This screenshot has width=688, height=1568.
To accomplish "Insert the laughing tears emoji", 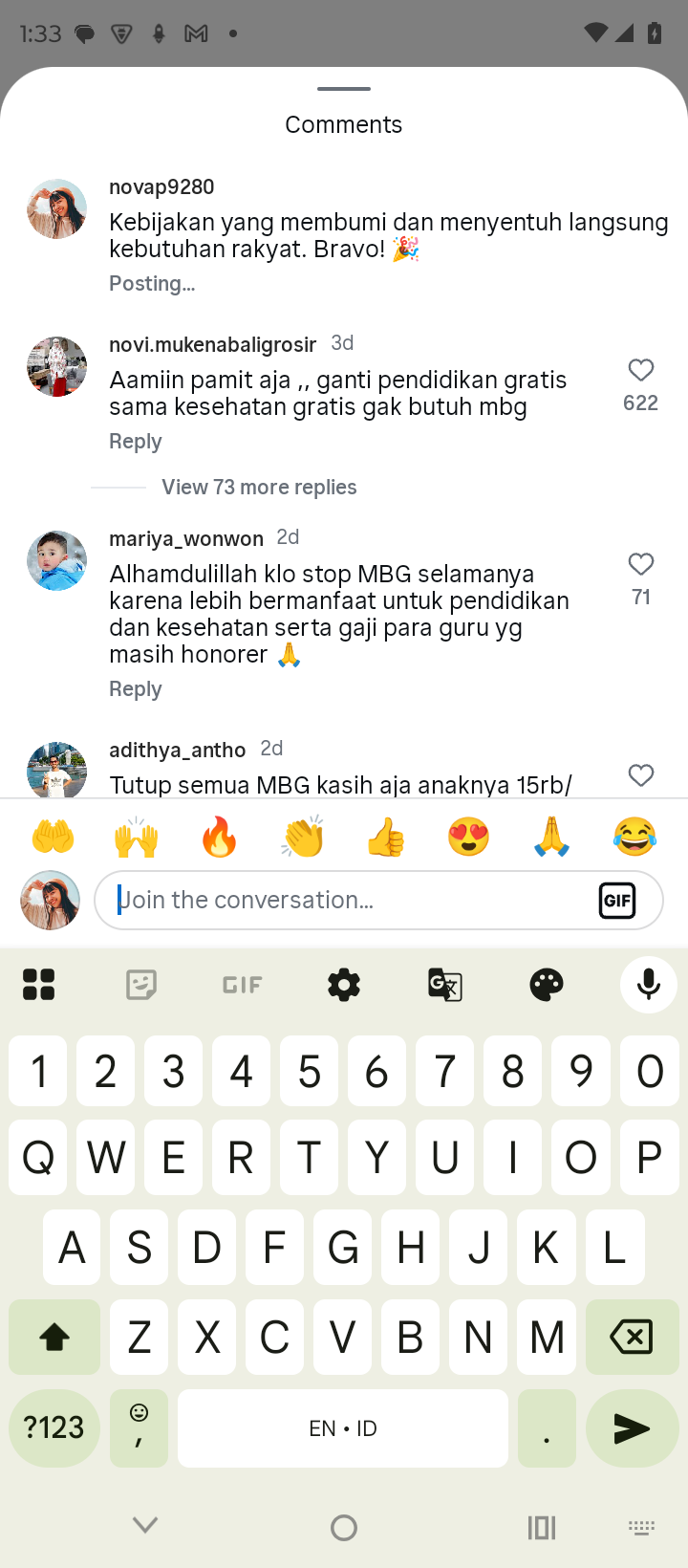I will (635, 838).
